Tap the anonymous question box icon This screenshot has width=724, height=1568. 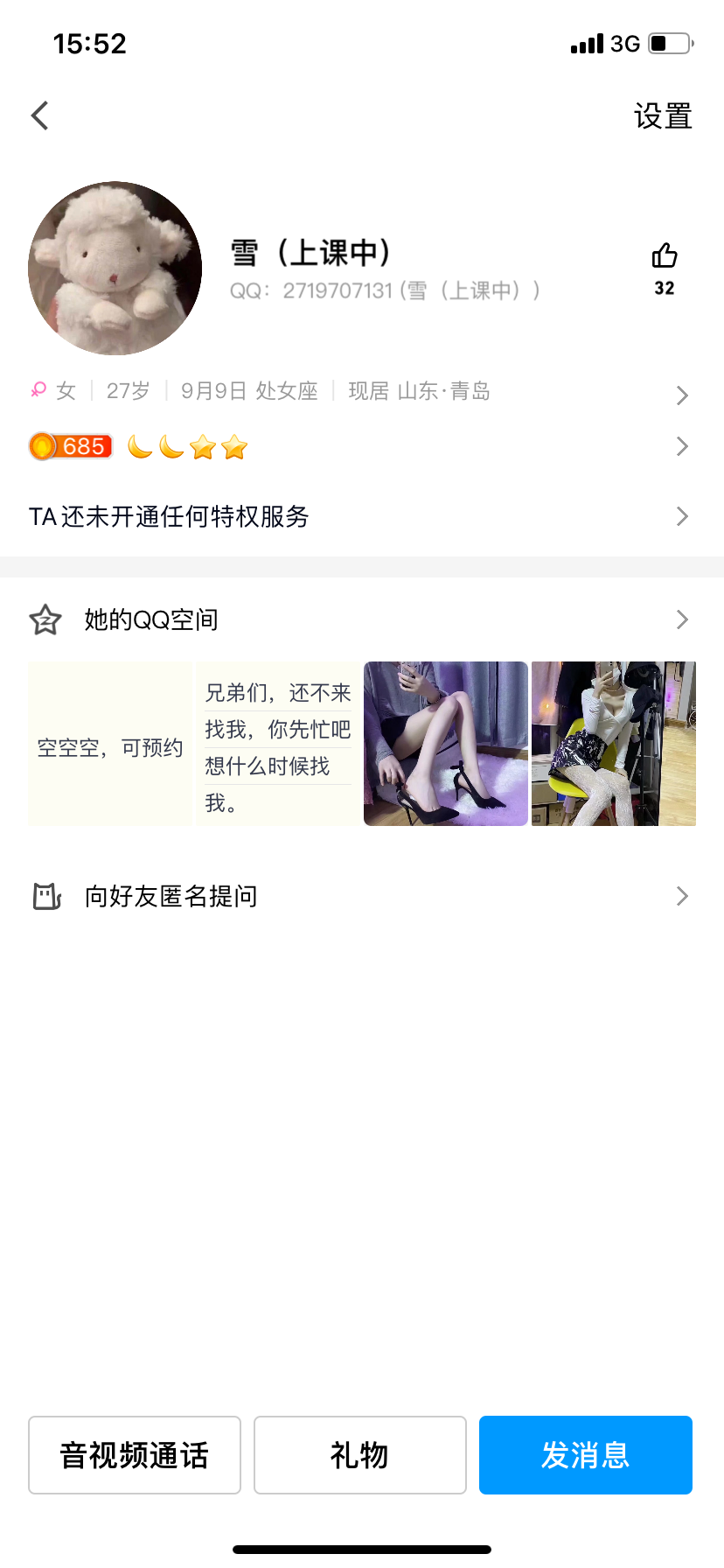pyautogui.click(x=45, y=895)
